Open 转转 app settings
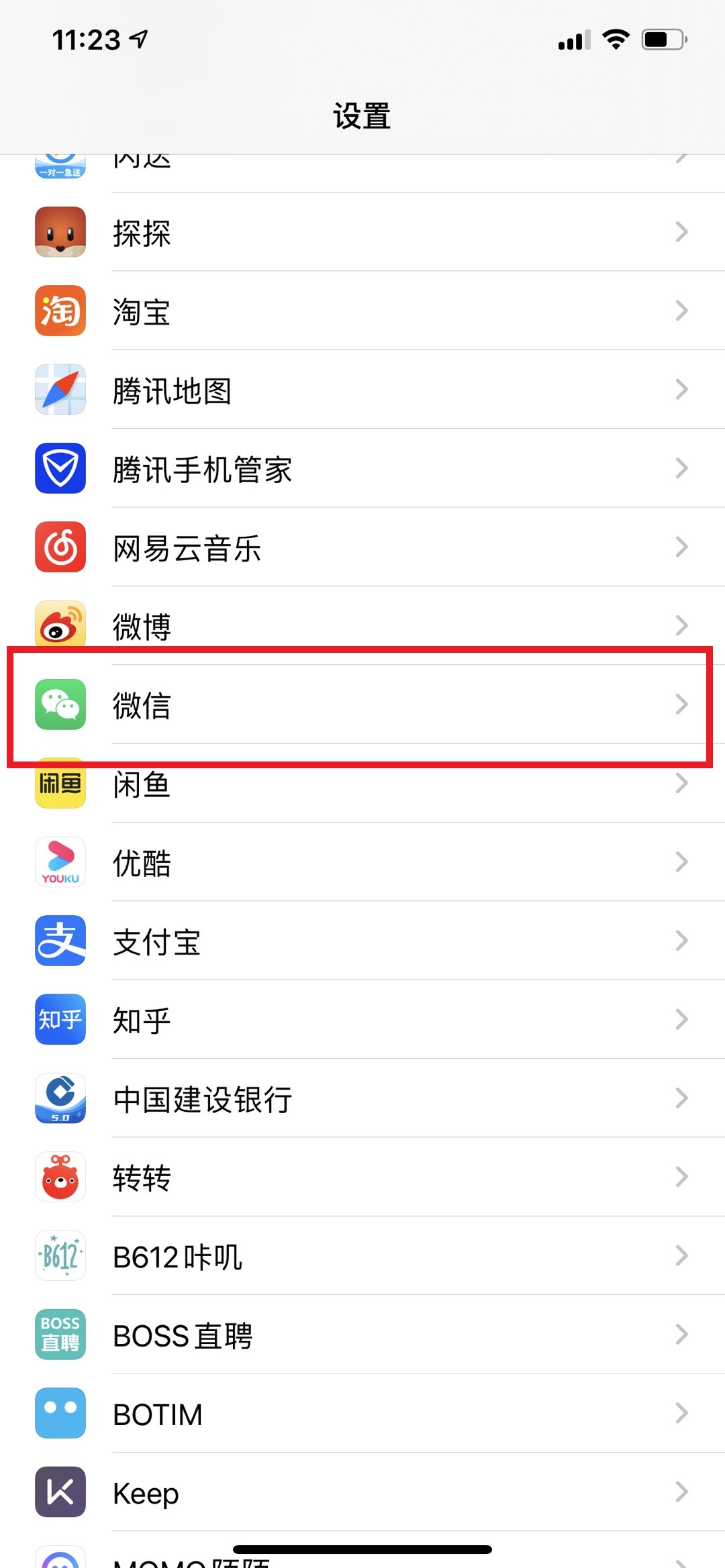Screen dimensions: 725x1568 point(362,1177)
